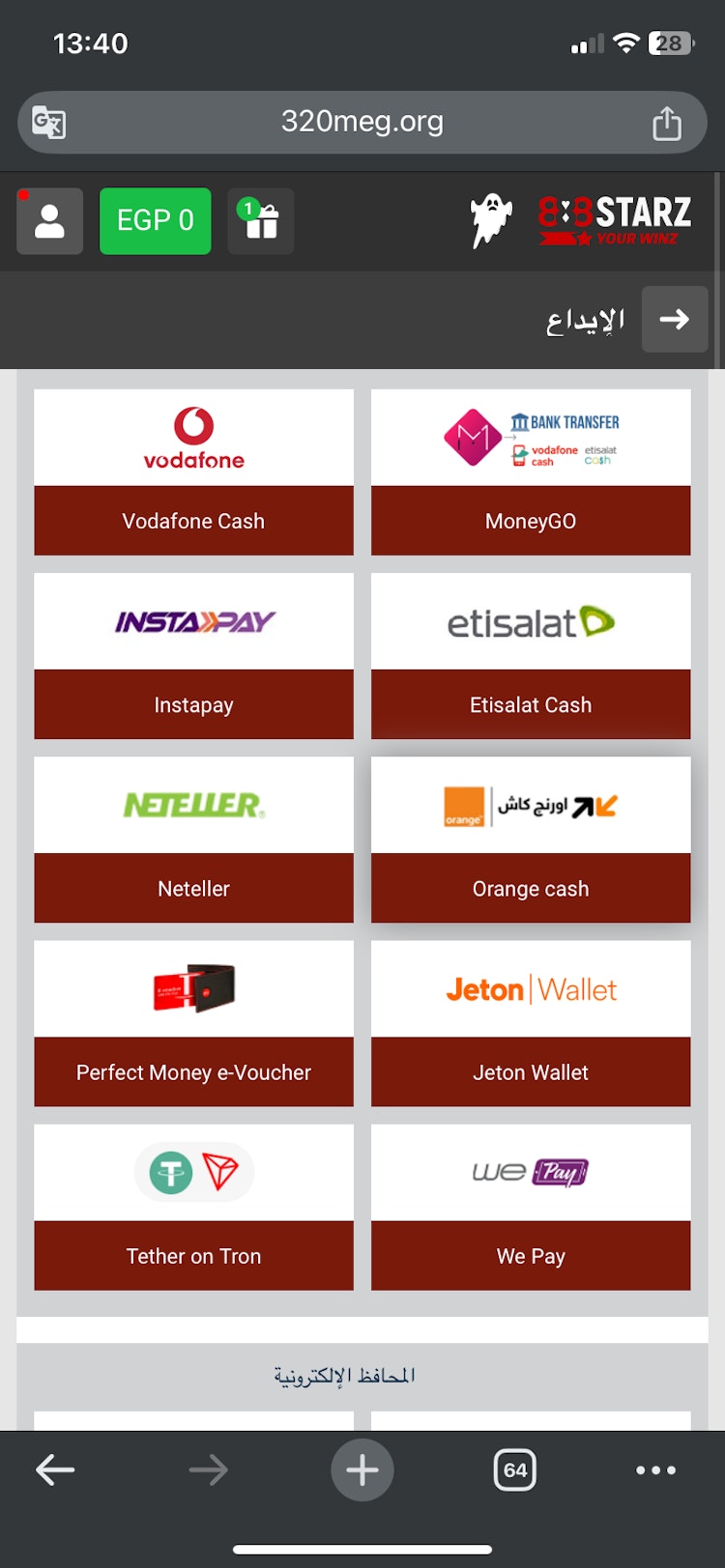Choose MoneyGO payment option

point(531,472)
